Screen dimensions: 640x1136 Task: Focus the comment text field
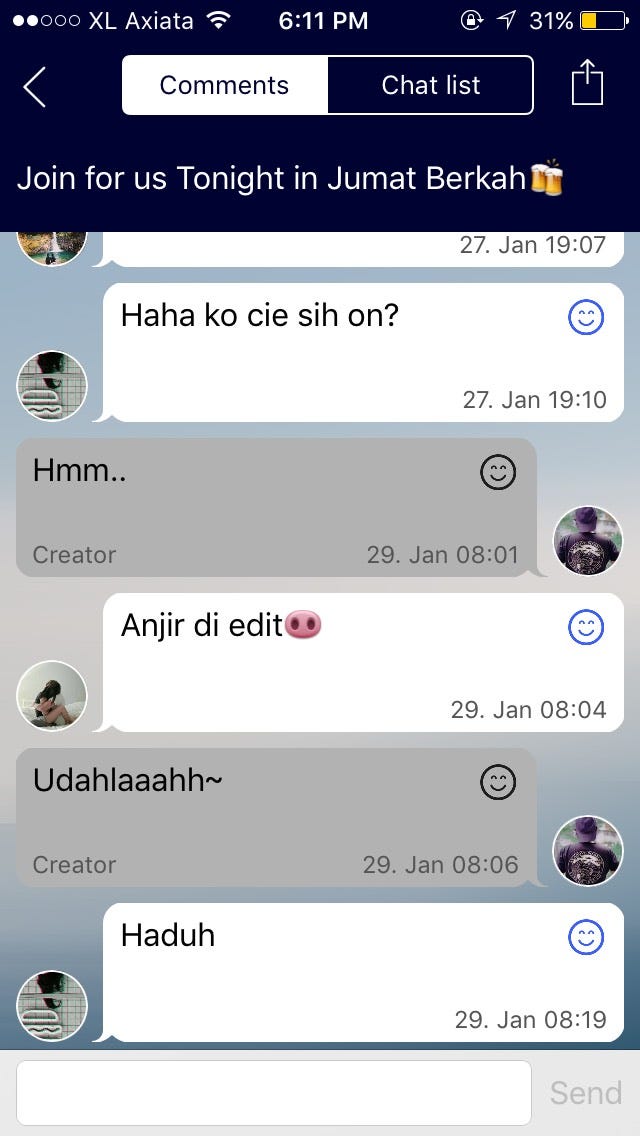273,1093
